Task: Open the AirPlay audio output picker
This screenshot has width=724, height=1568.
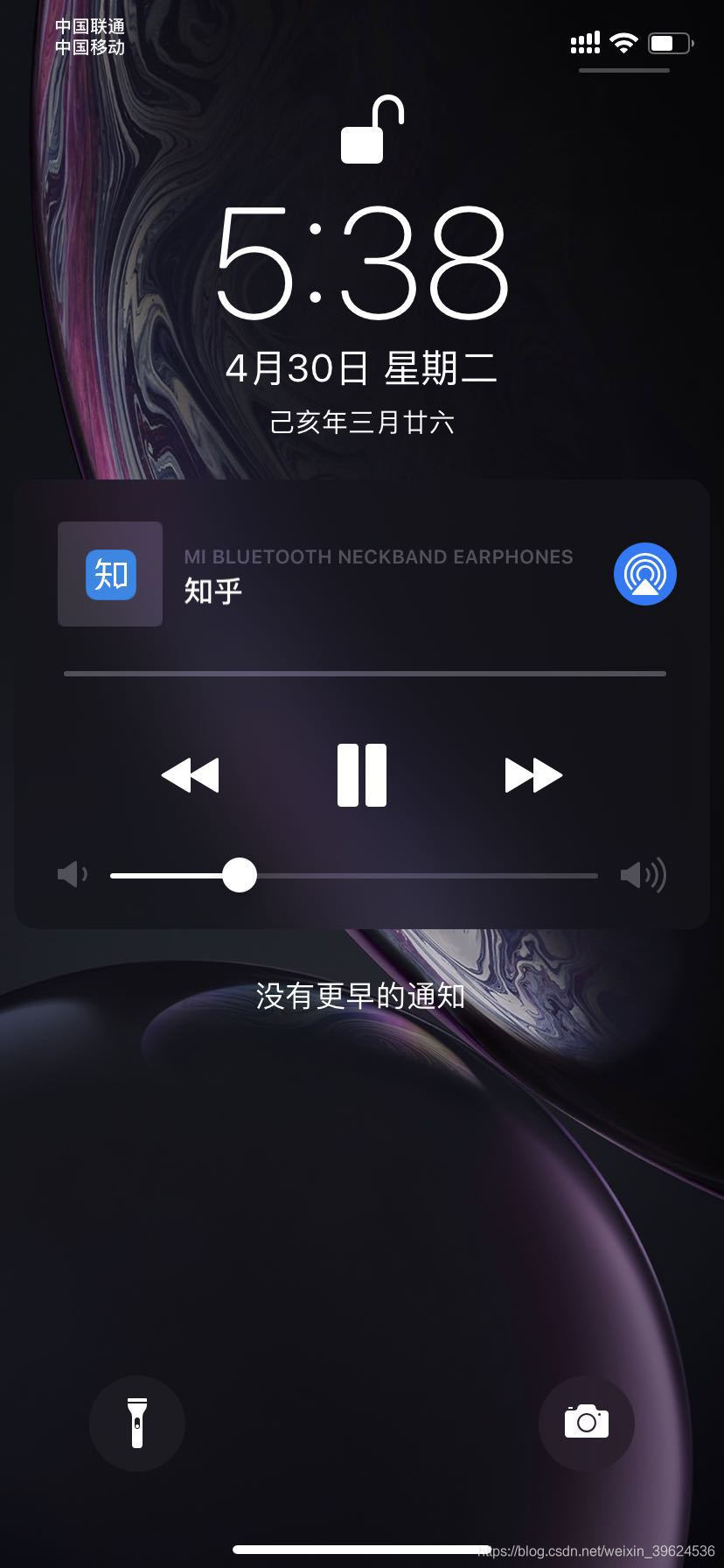Action: (645, 574)
